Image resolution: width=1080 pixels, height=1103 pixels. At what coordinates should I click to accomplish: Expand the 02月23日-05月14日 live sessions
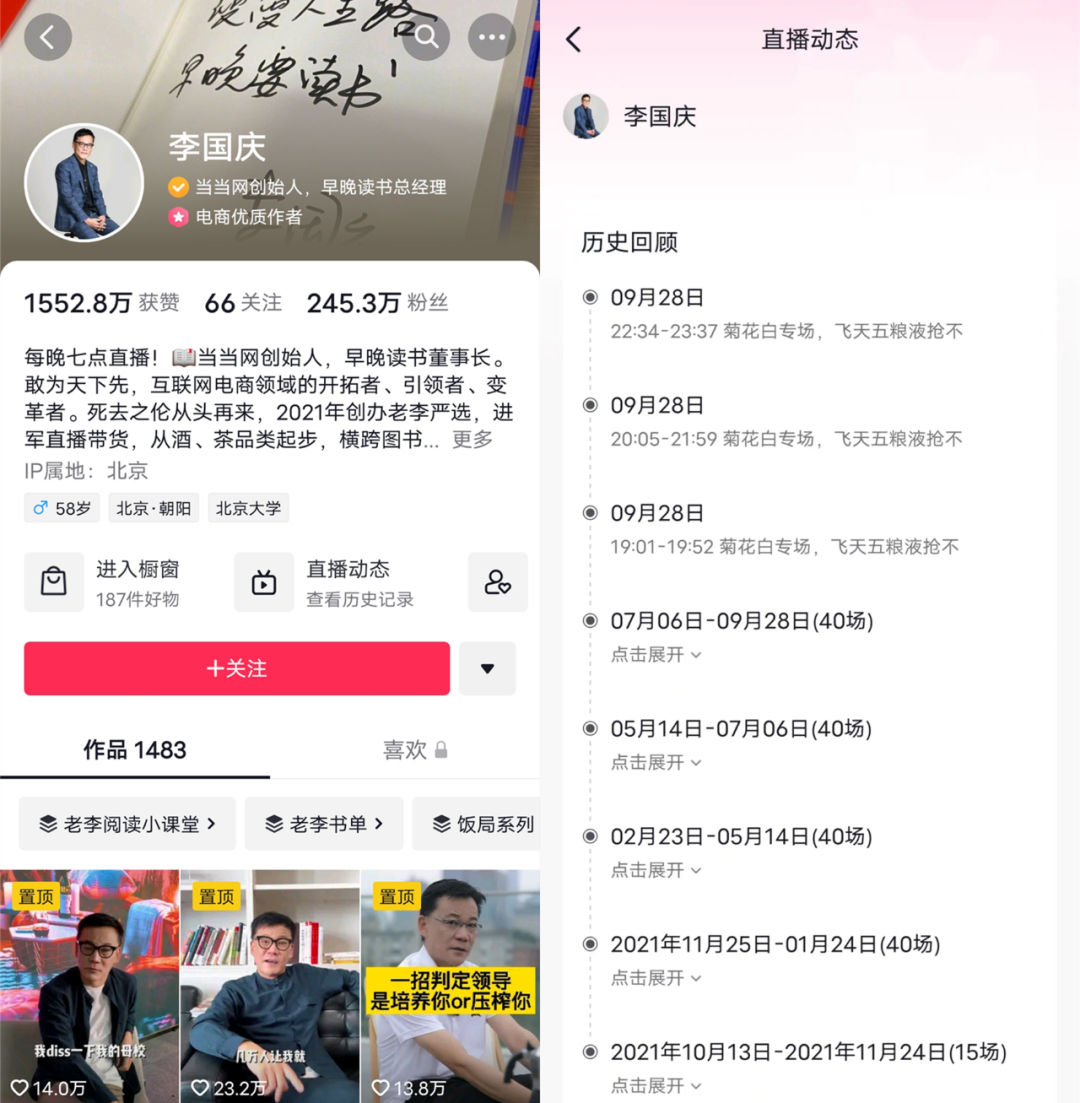pos(656,870)
